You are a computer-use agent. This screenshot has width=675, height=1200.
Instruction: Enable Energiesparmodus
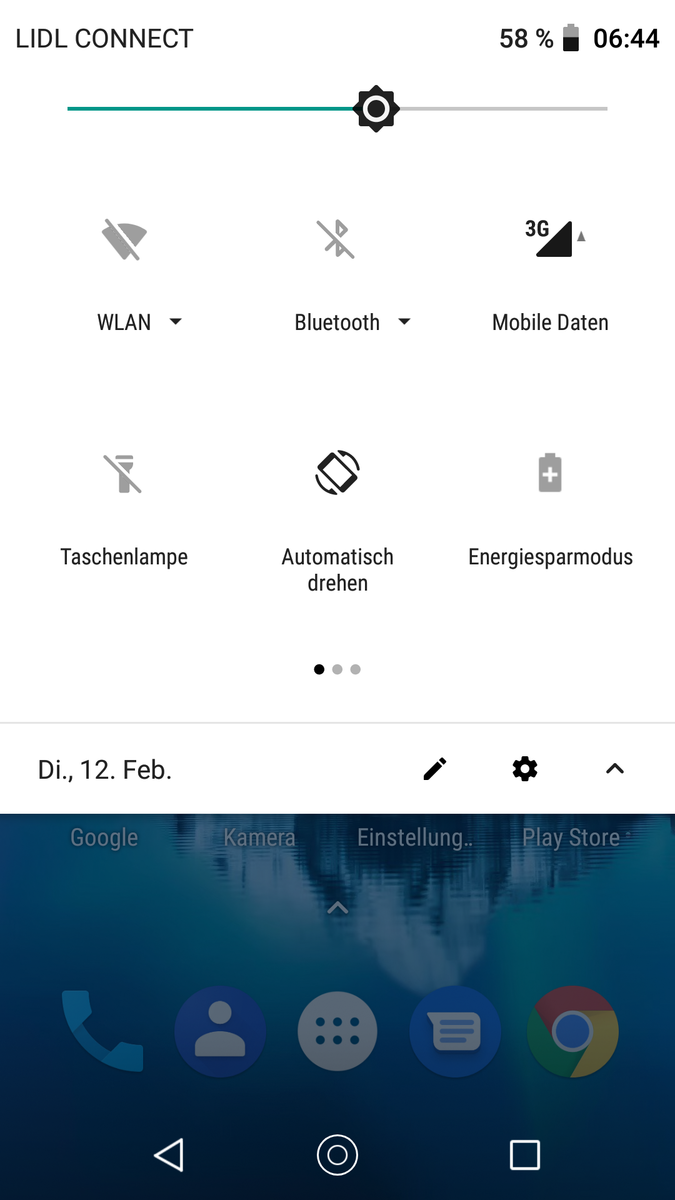(x=550, y=473)
